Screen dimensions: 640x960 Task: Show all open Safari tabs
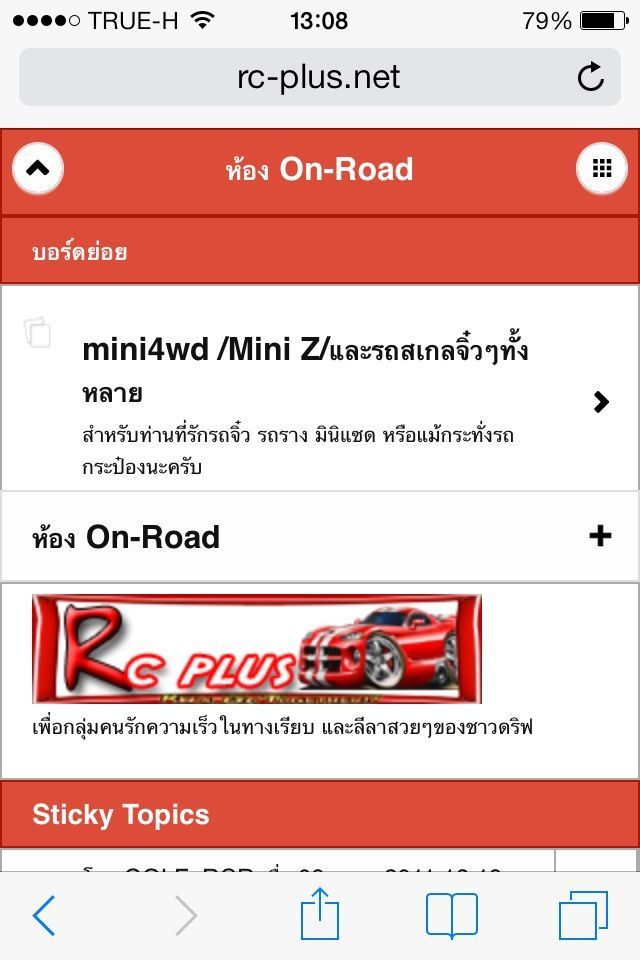click(x=583, y=915)
